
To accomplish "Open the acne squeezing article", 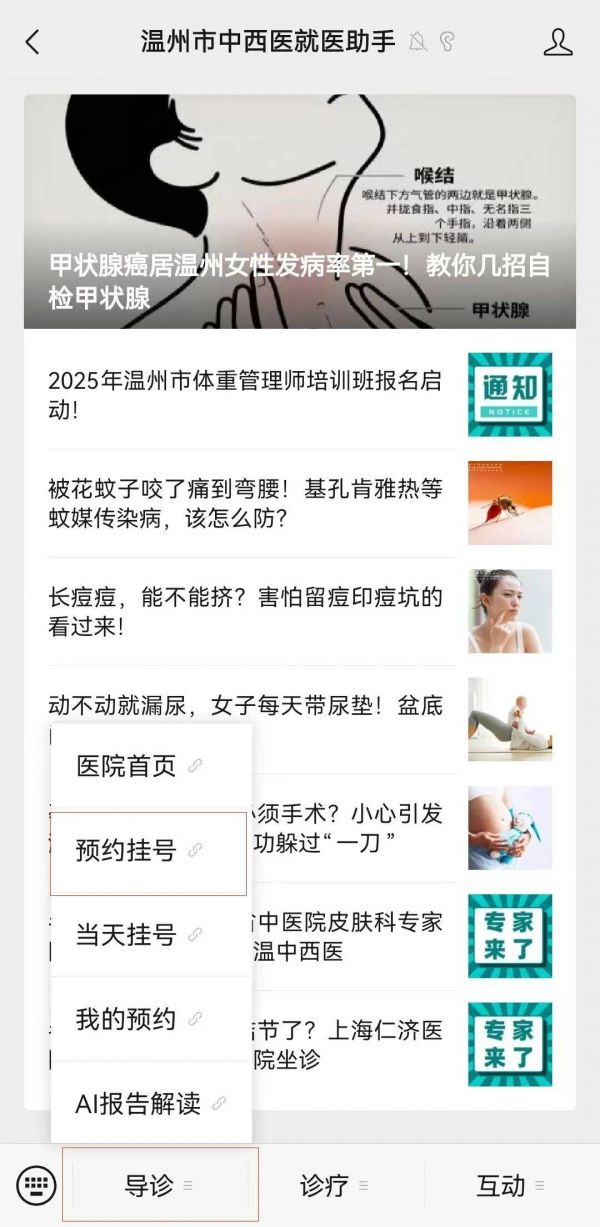I will [x=245, y=611].
